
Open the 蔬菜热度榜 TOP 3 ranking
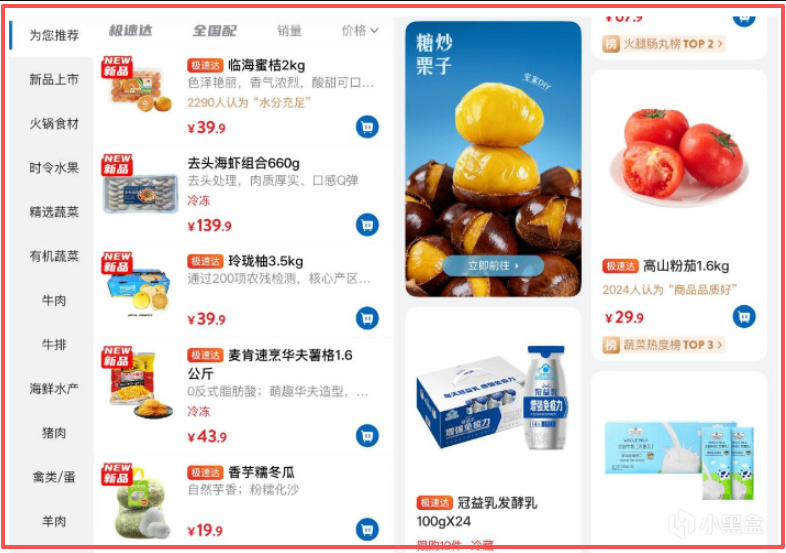tap(663, 345)
